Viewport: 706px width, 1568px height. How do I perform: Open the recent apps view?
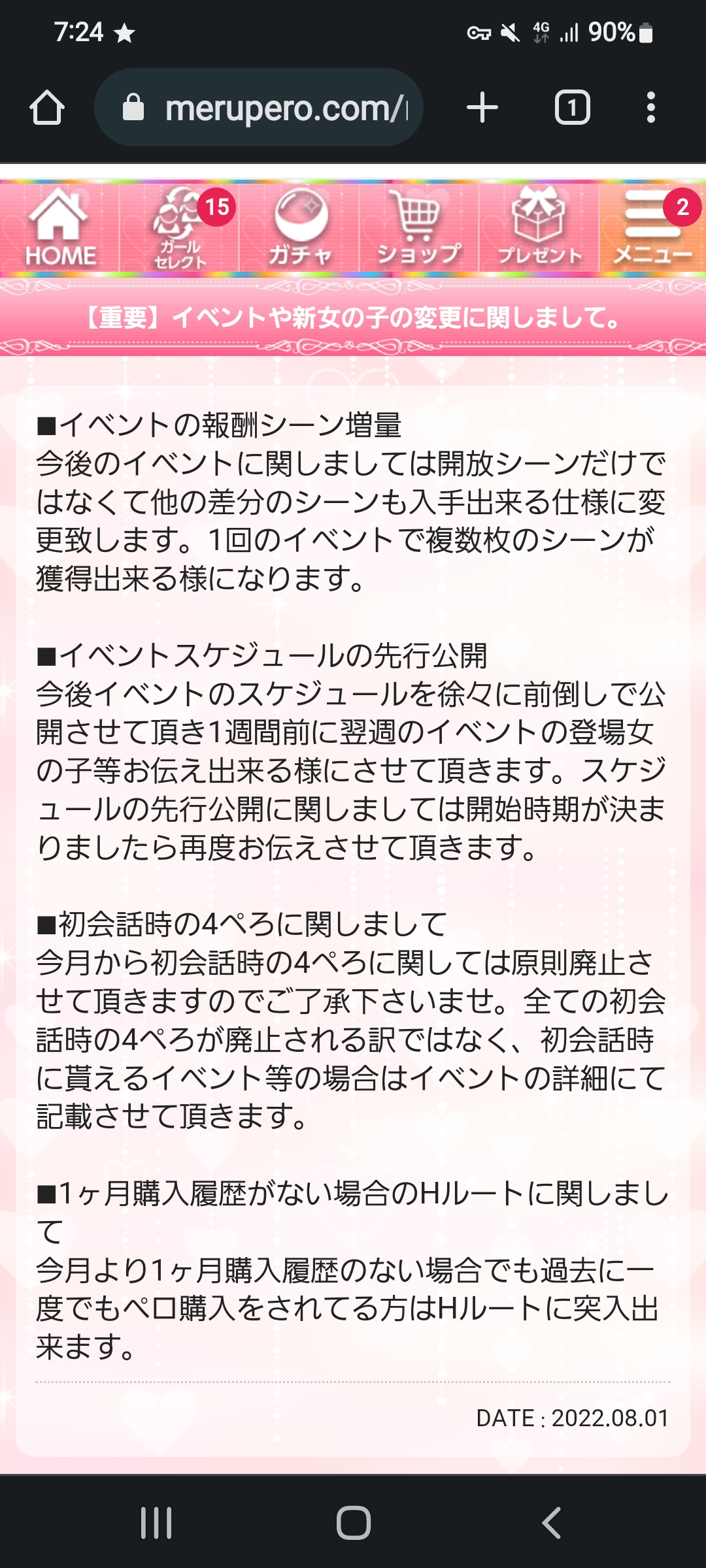[x=156, y=1523]
